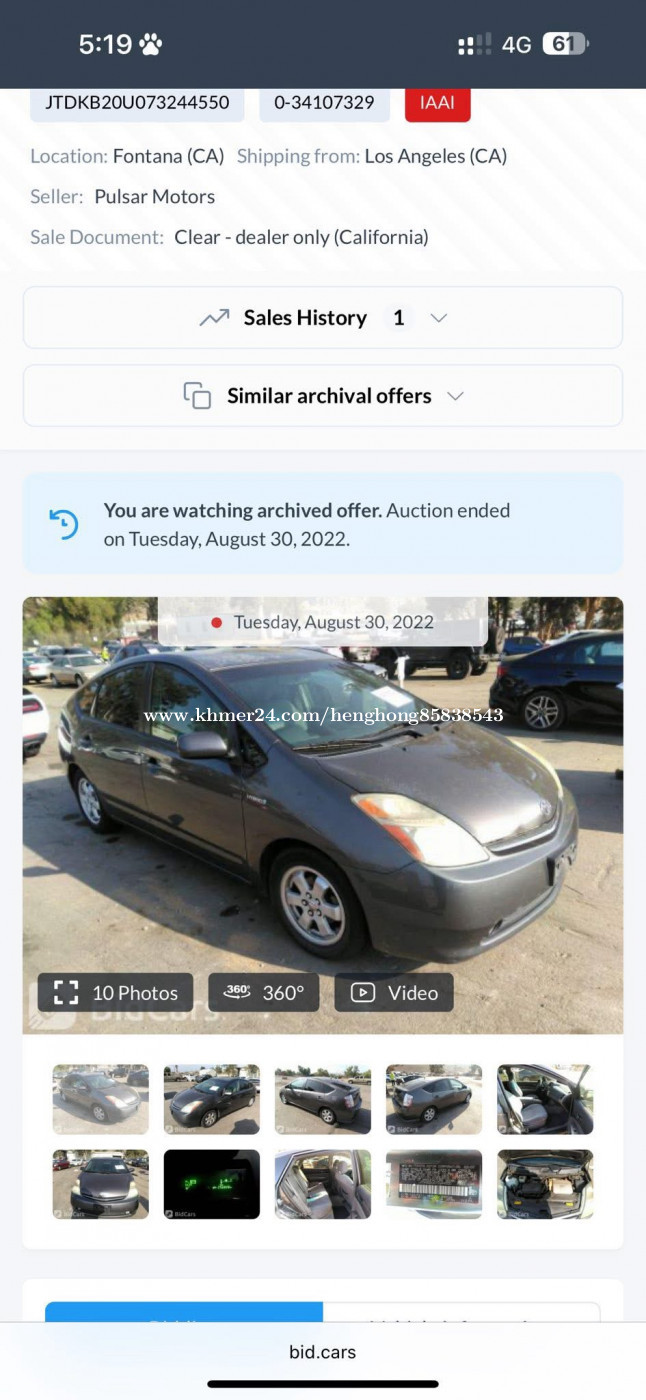Play the car Video
646x1400 pixels.
[394, 992]
